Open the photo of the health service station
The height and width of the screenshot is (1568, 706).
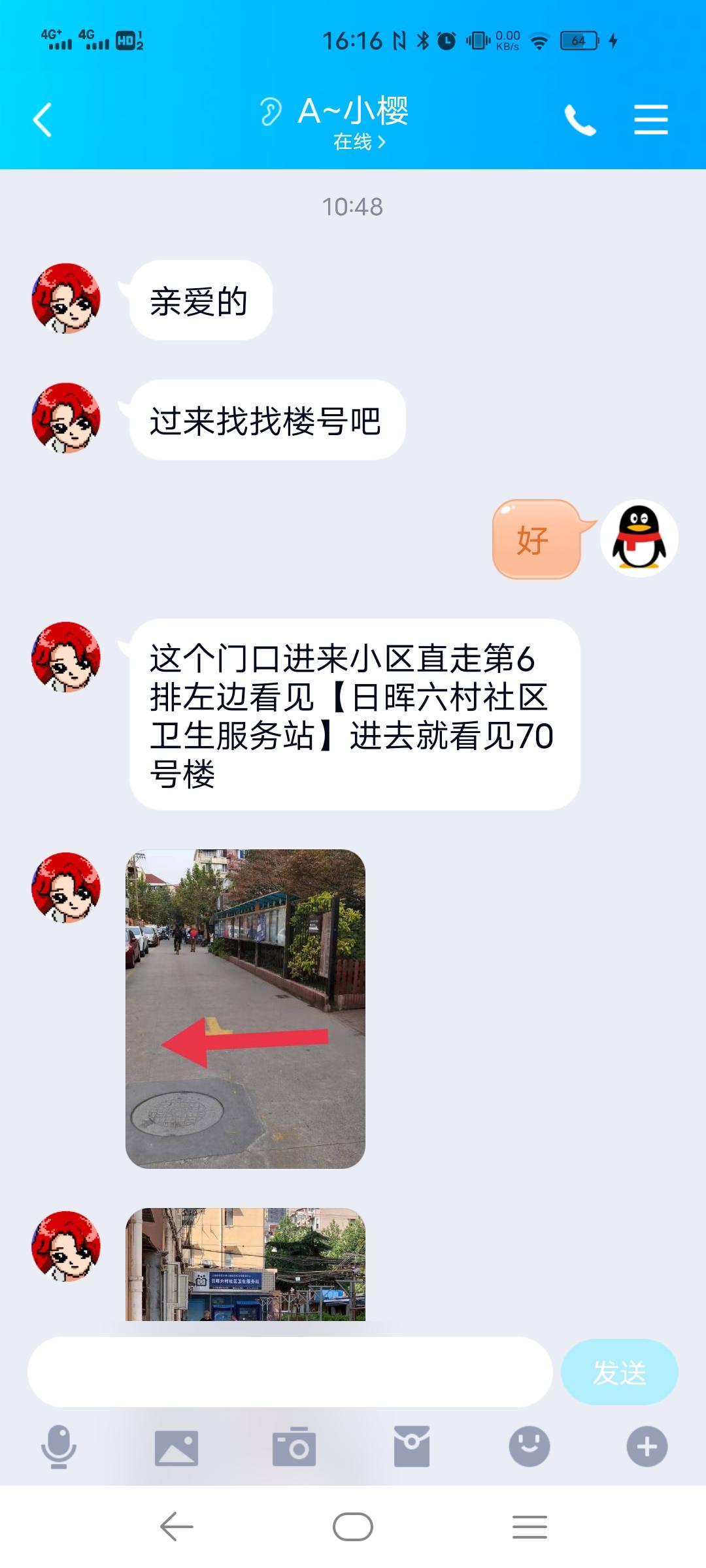click(245, 1265)
